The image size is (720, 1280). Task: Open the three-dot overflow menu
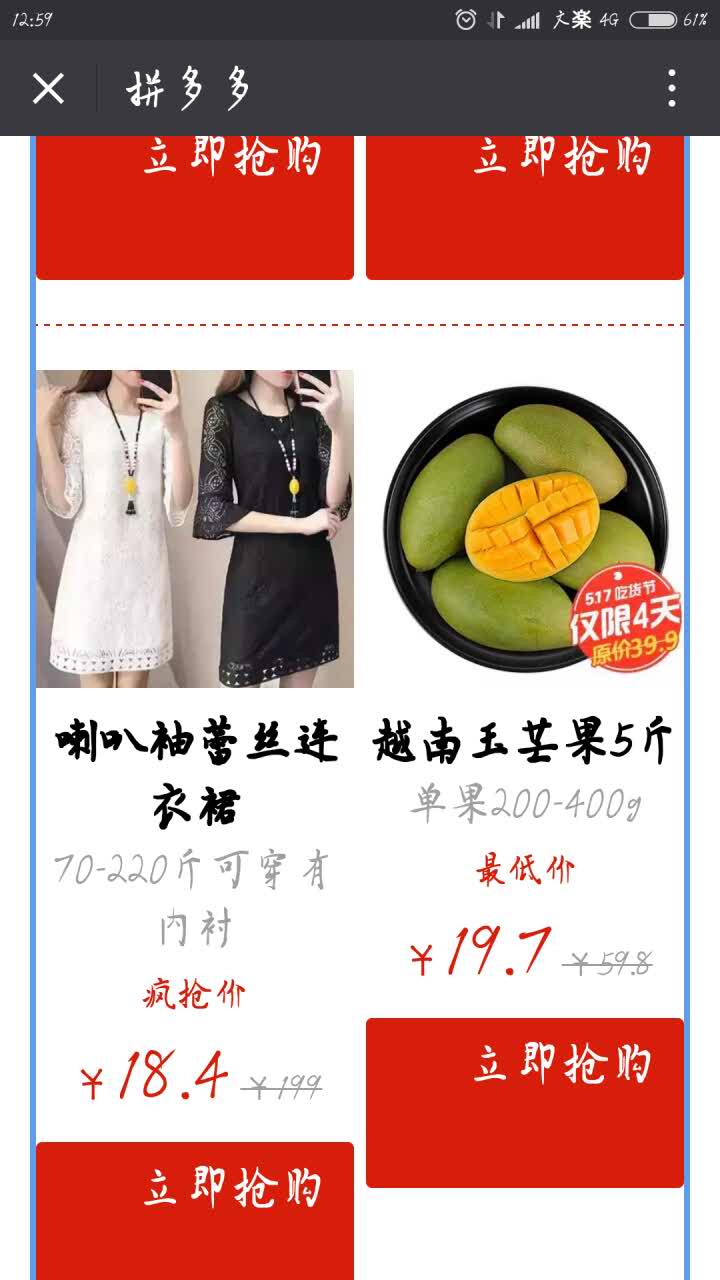[x=671, y=89]
